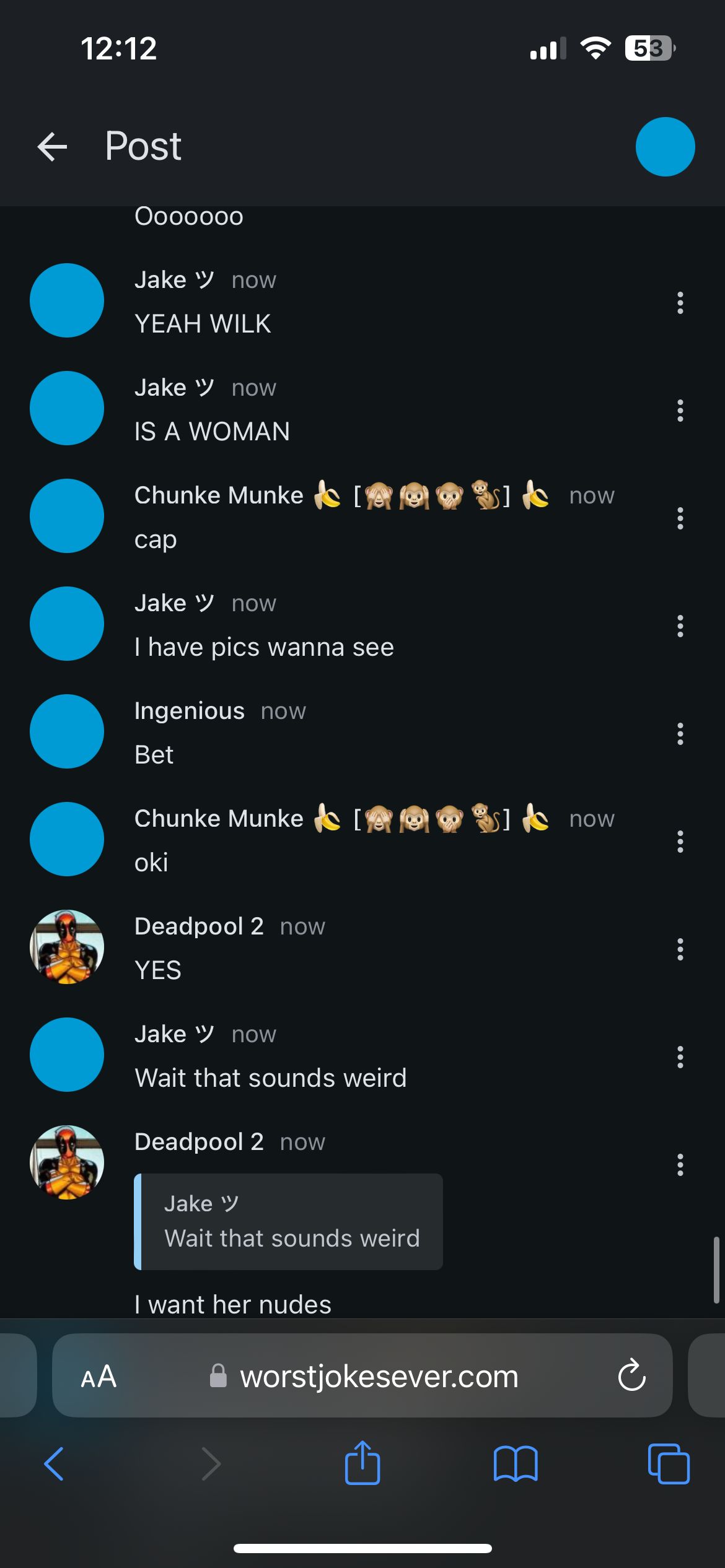Open options for the "cap" comment

[680, 518]
